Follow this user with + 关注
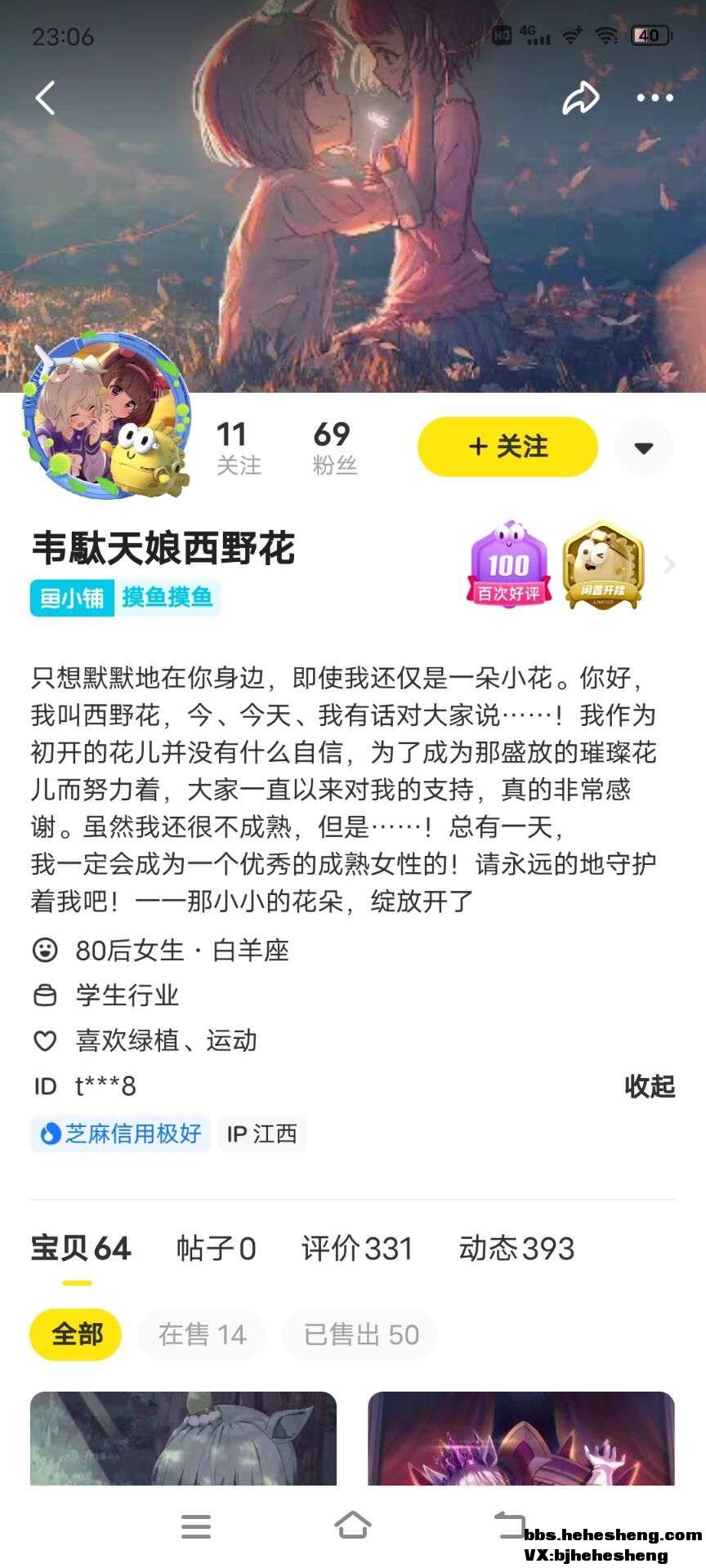706x1568 pixels. coord(507,447)
